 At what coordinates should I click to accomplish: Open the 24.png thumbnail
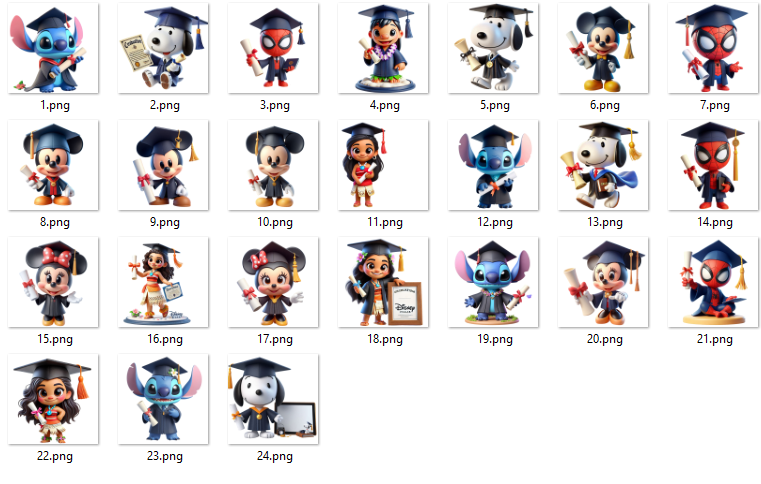(273, 399)
